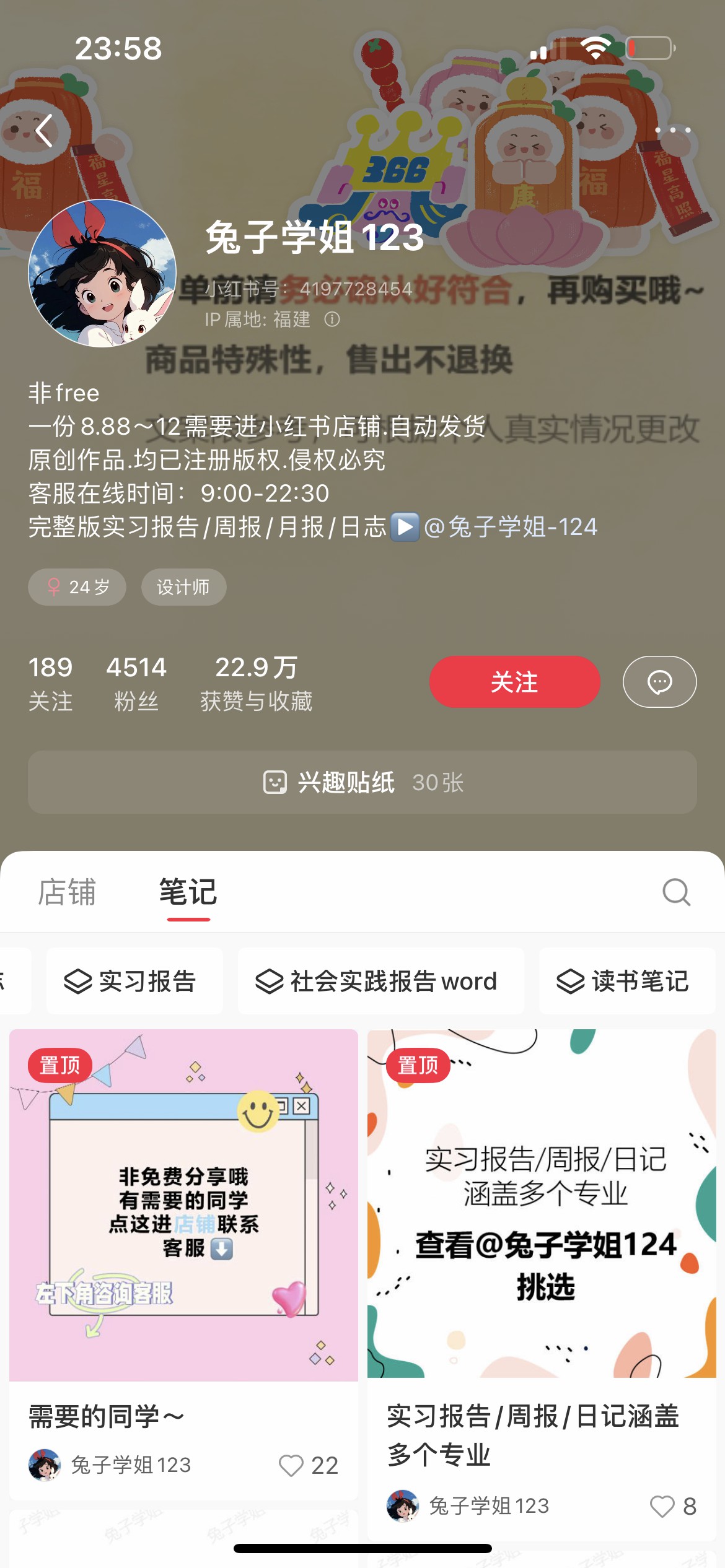Tap the 兔子学姐123 profile avatar
This screenshot has height=1568, width=725.
103,273
